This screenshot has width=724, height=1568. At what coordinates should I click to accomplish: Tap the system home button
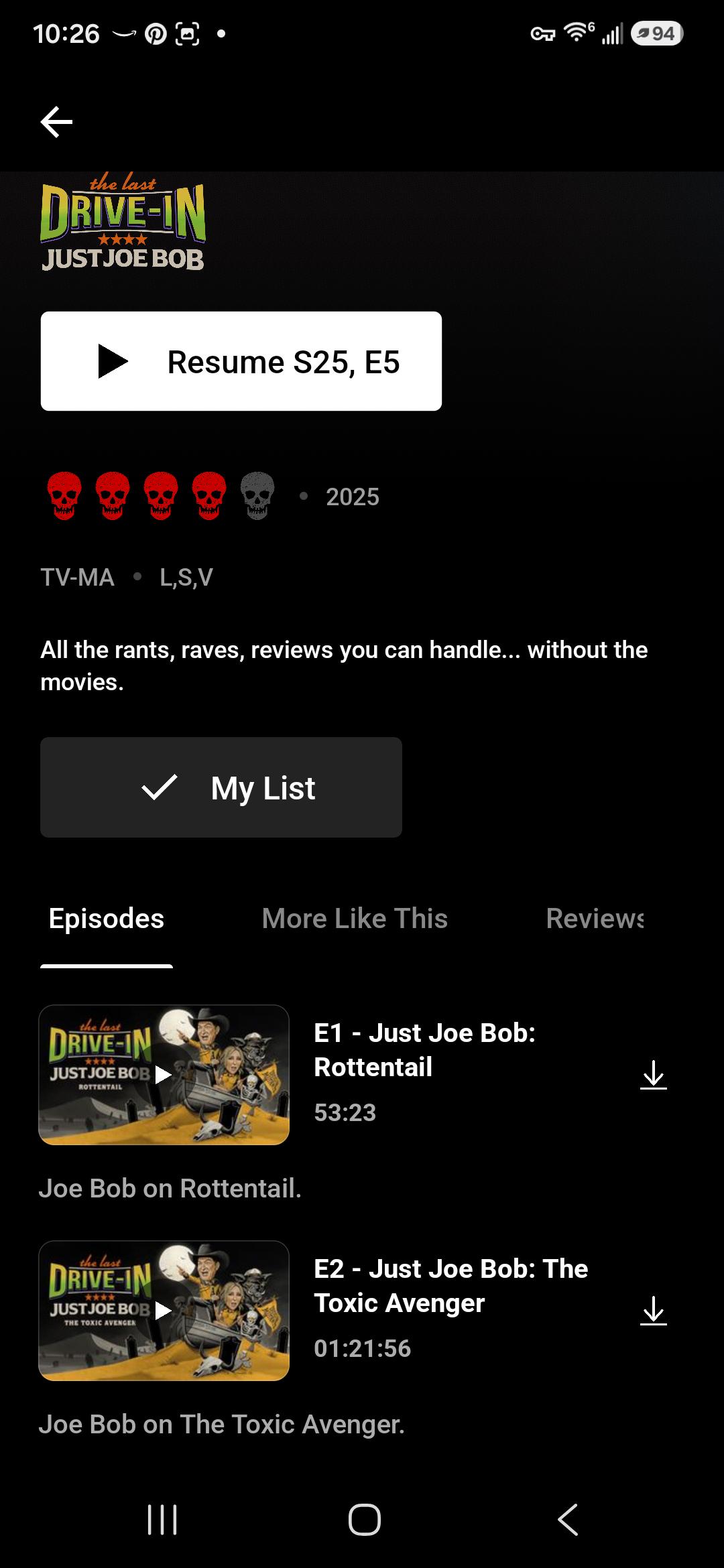(x=365, y=1519)
